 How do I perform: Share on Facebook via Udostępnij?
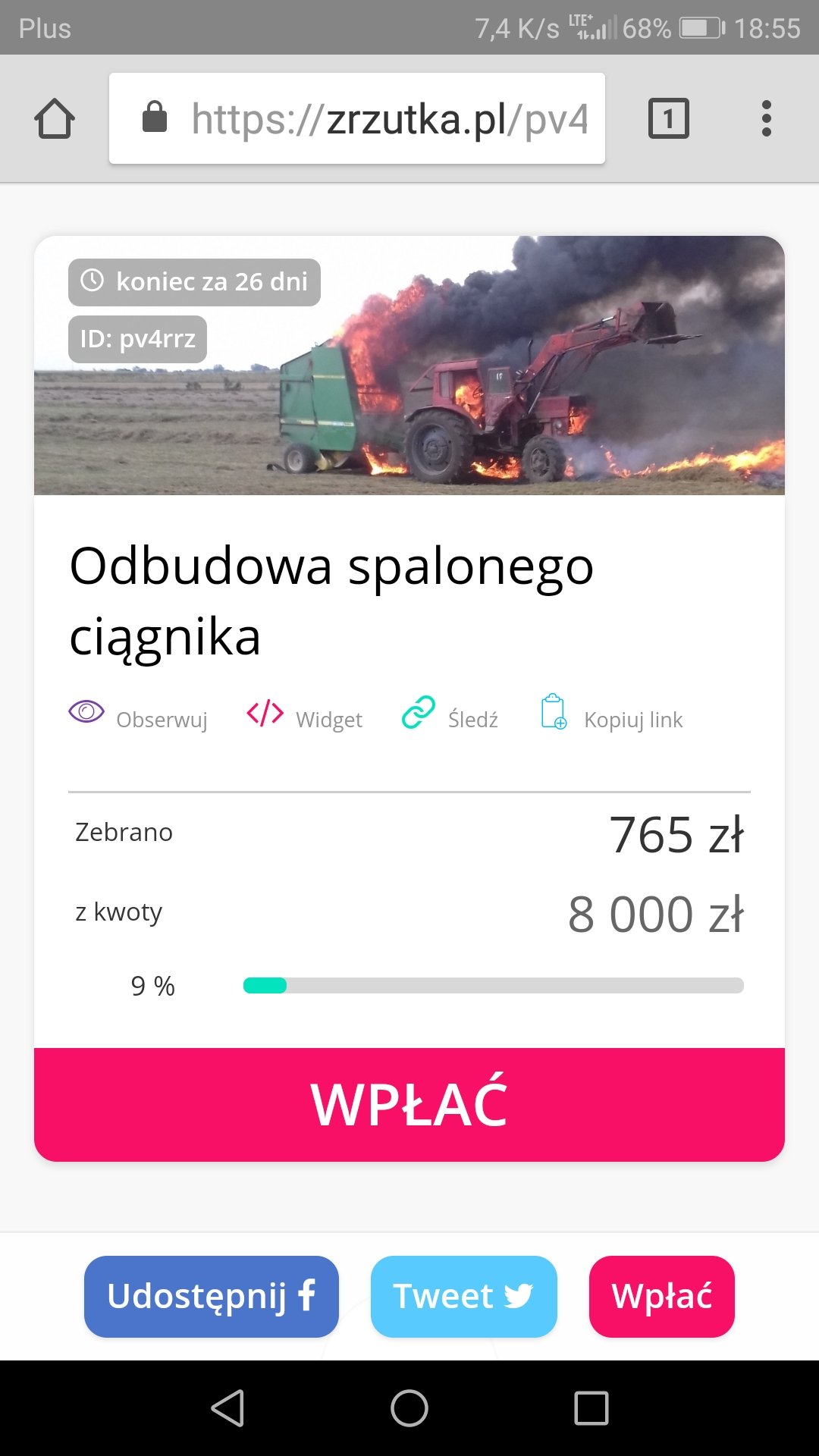[211, 1296]
